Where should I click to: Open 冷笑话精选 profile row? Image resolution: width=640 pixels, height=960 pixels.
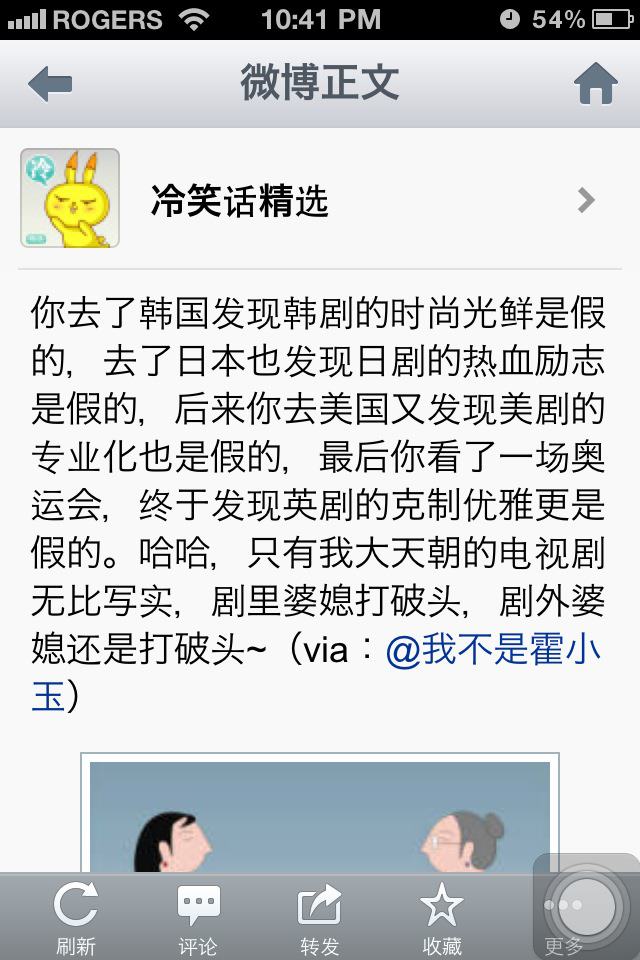point(320,200)
